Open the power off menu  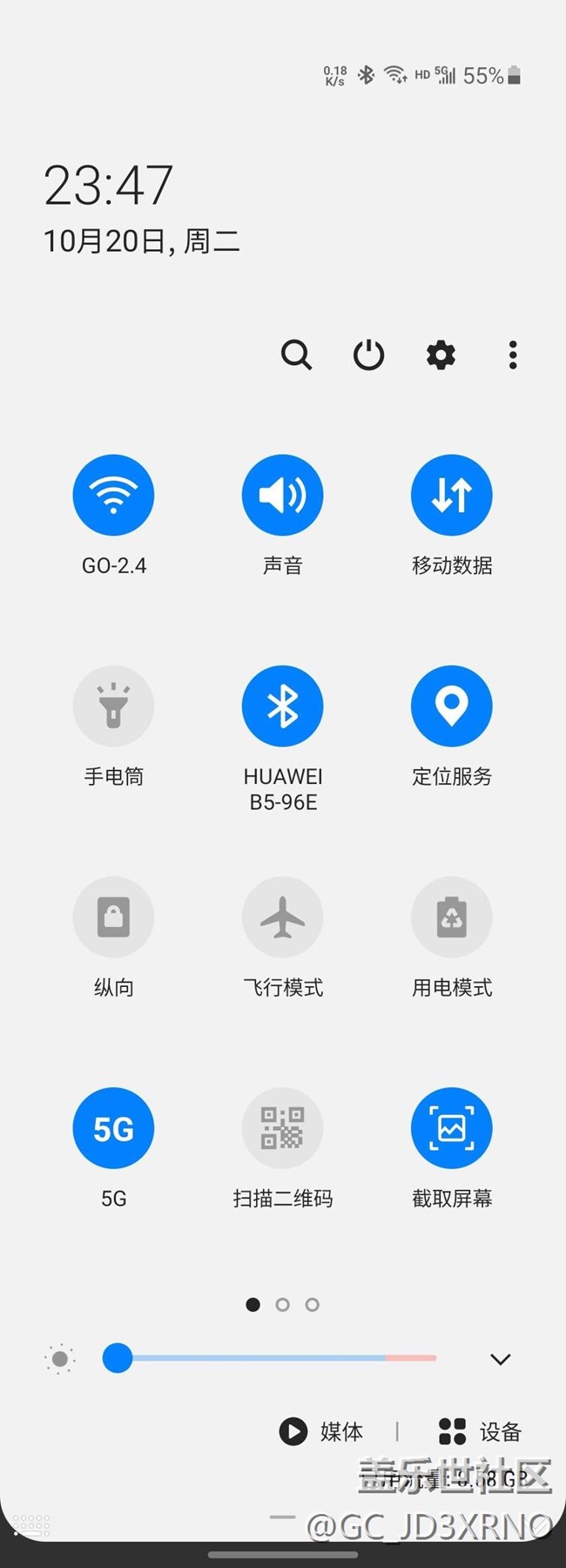pos(368,355)
